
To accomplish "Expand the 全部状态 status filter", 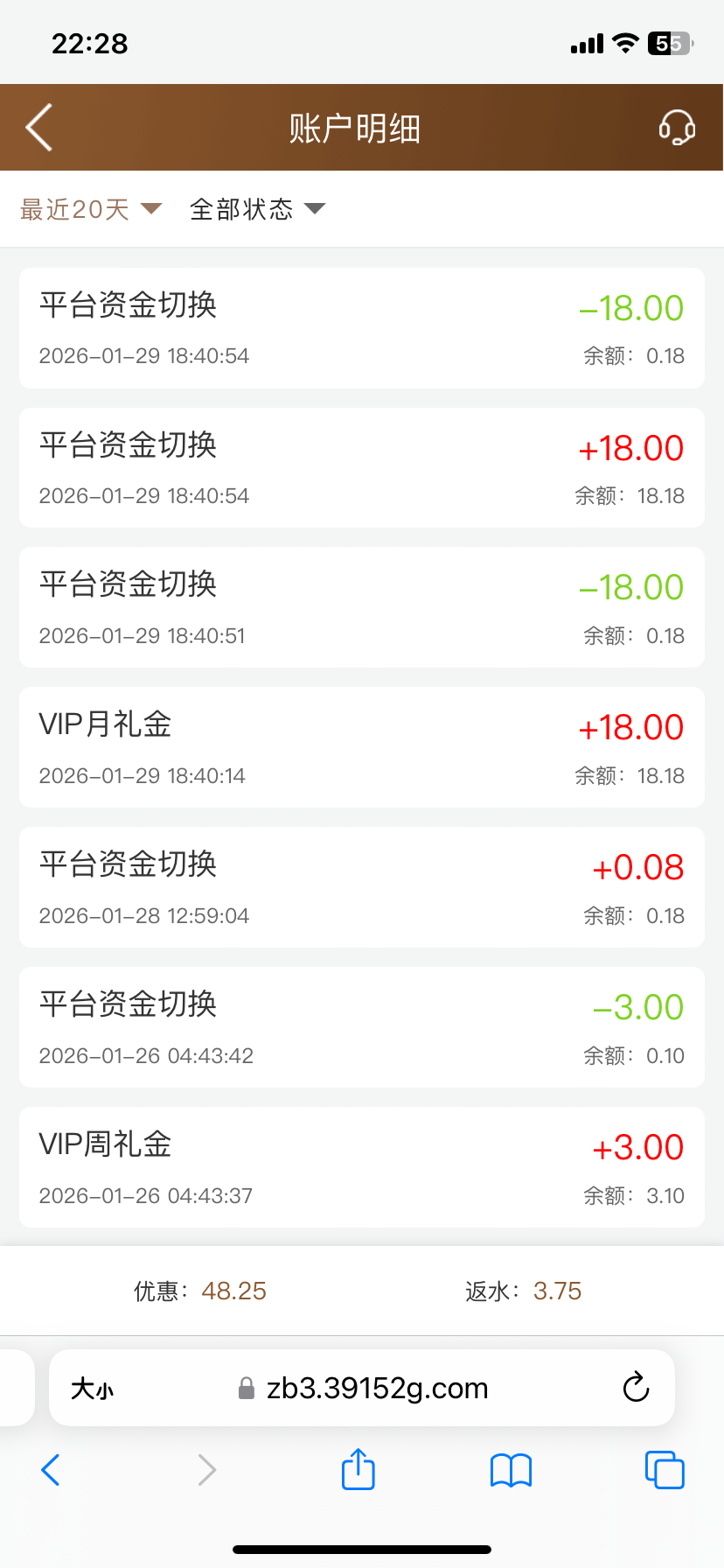I will coord(257,209).
